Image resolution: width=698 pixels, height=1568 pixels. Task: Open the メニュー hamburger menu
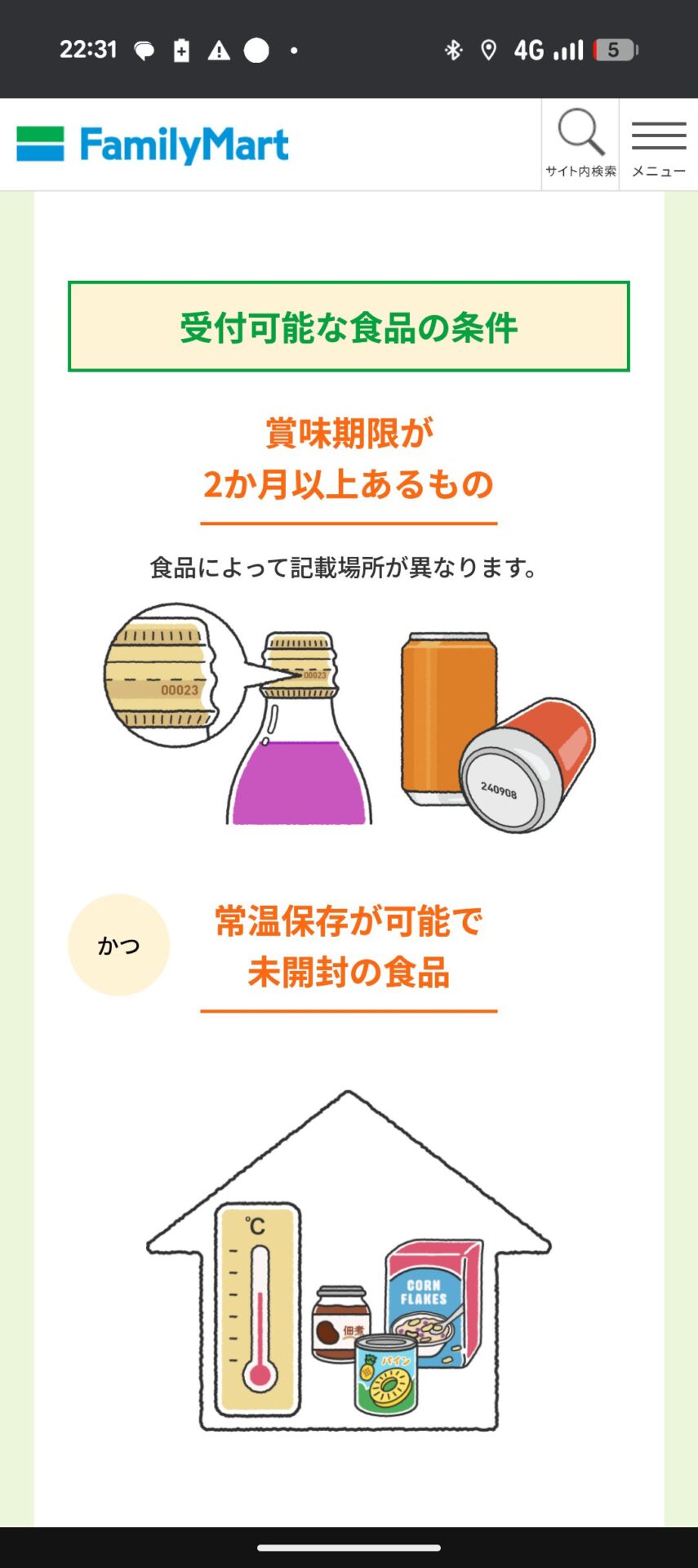coord(659,145)
